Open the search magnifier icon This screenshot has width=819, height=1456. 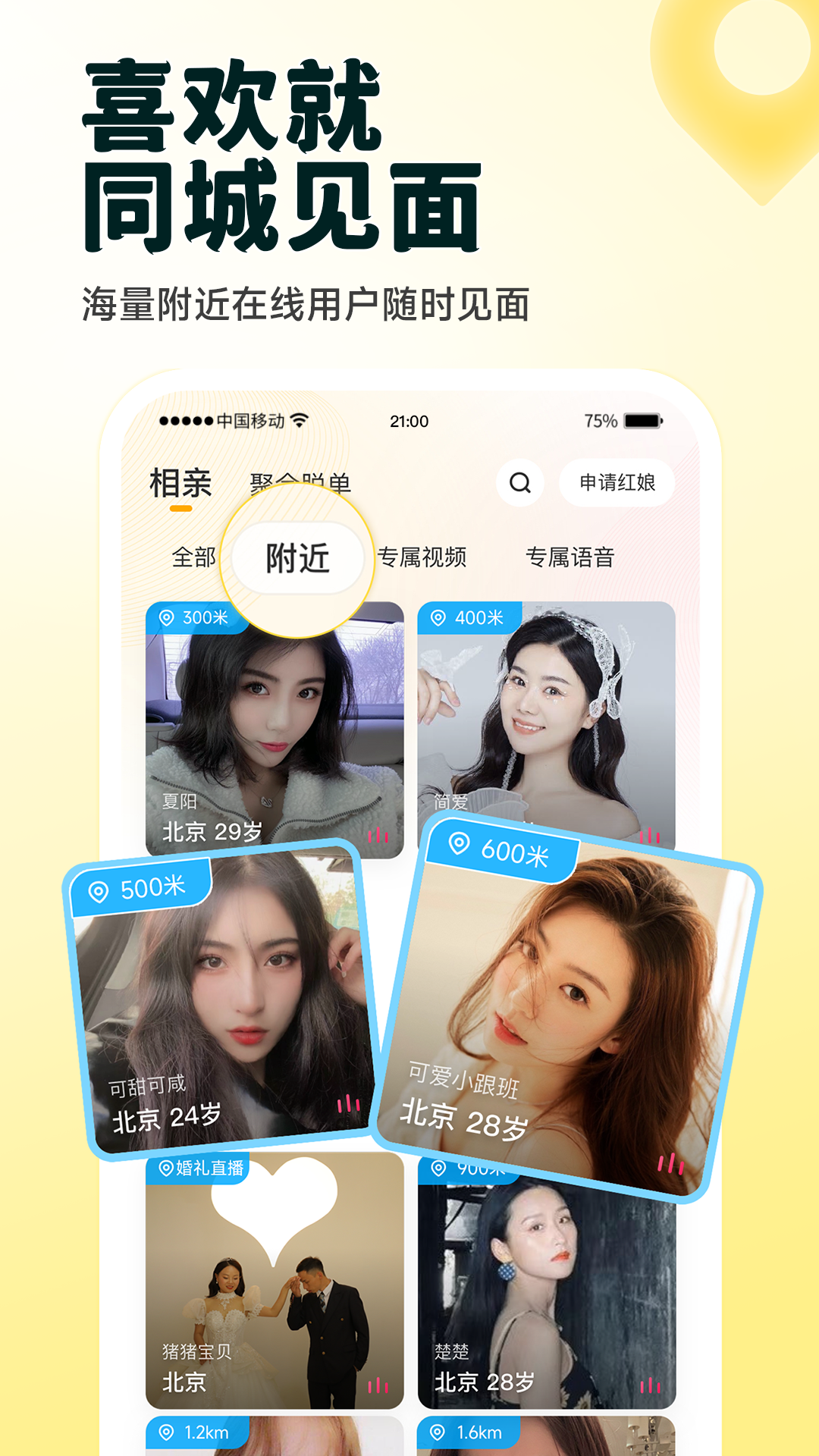click(x=519, y=483)
